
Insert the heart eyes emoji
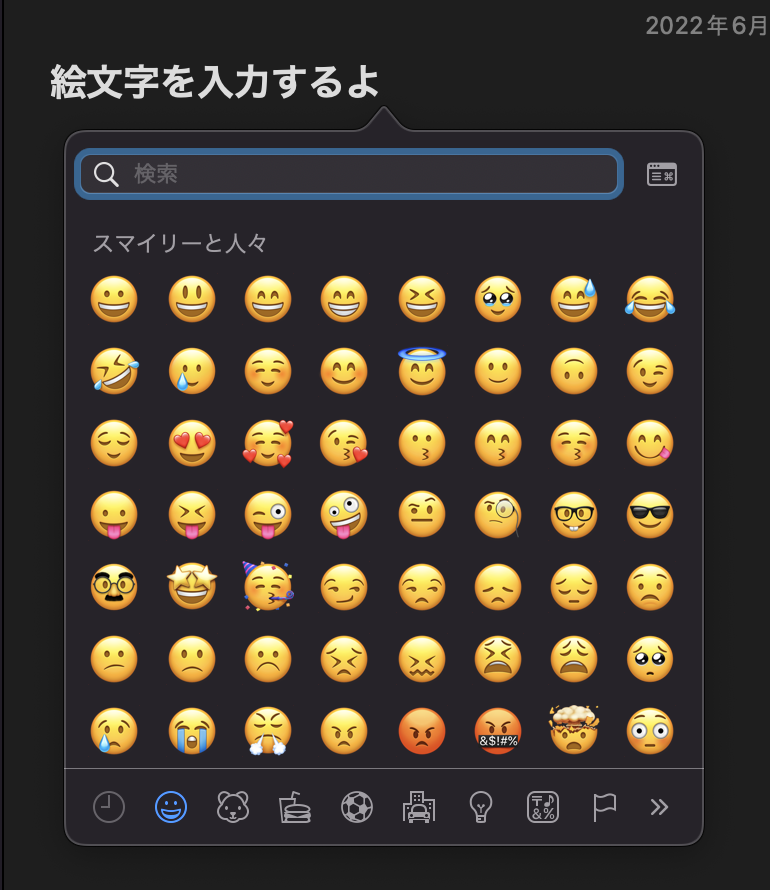point(192,443)
